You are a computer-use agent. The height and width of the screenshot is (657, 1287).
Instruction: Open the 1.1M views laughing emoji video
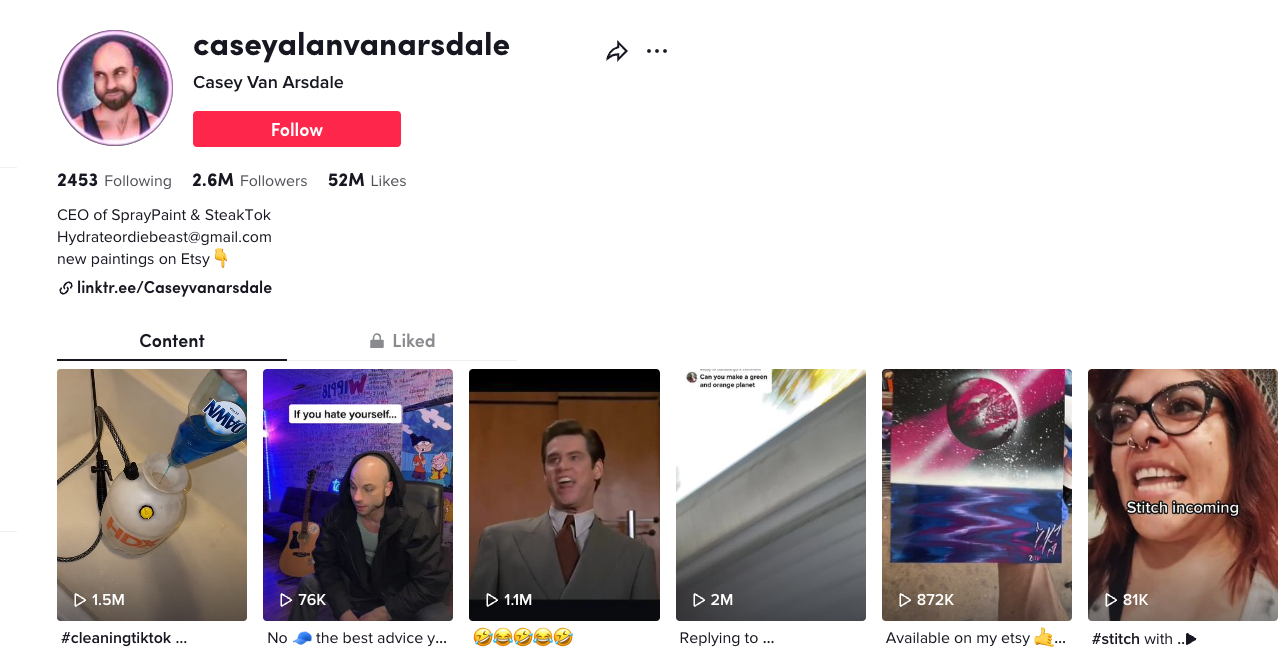click(564, 495)
